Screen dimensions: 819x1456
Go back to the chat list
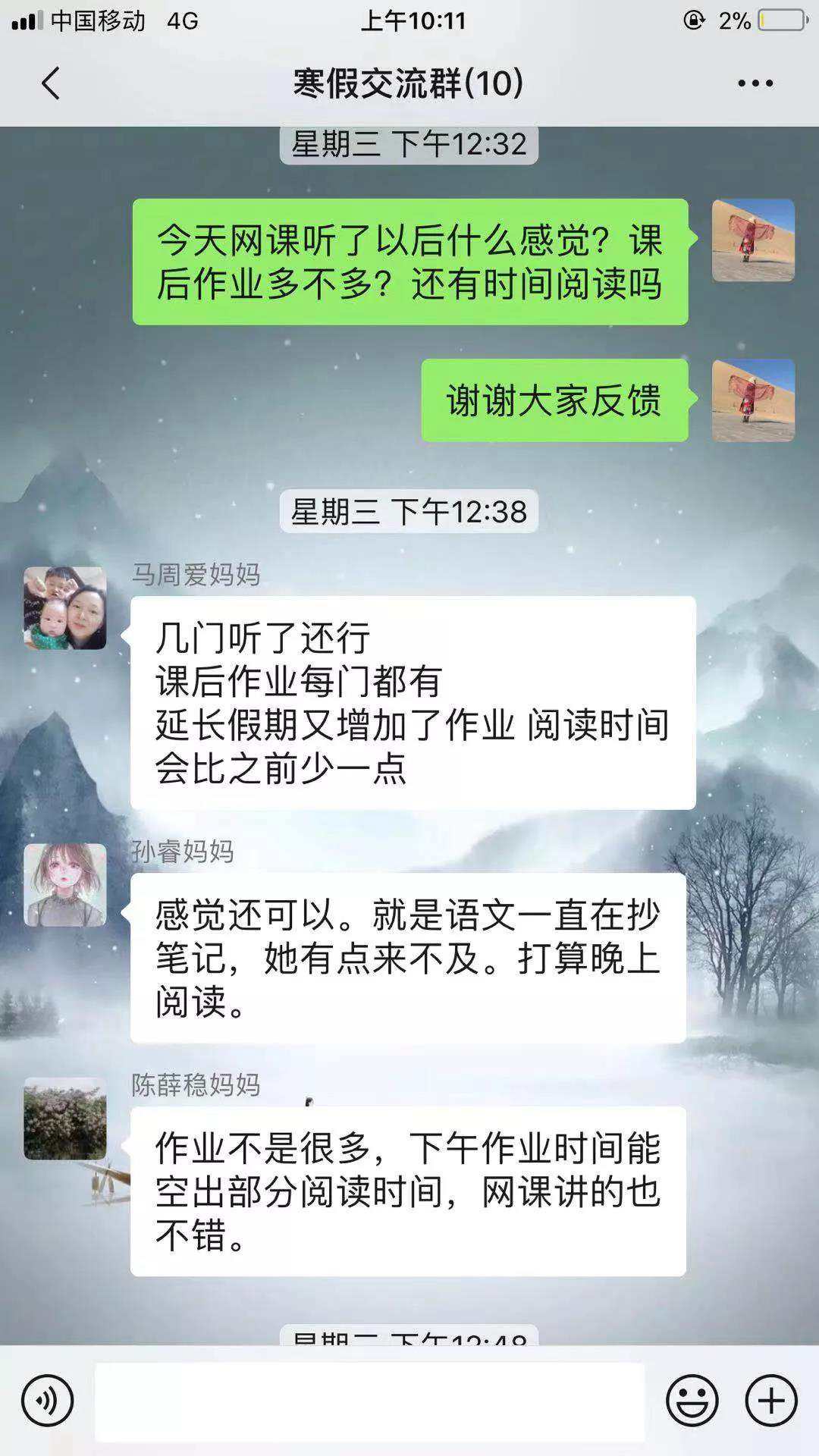[50, 83]
